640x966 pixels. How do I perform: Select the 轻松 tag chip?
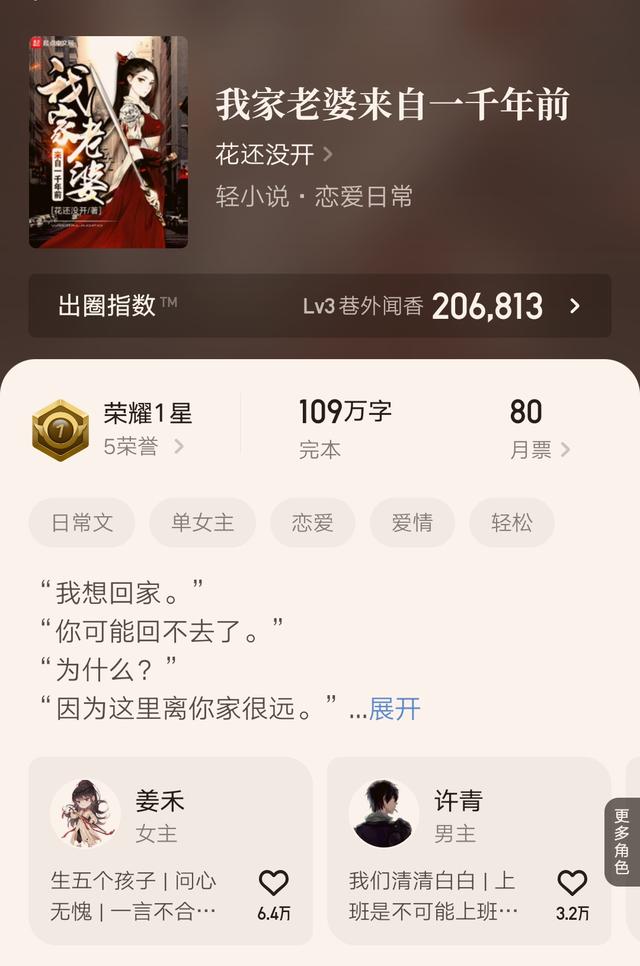tap(511, 522)
